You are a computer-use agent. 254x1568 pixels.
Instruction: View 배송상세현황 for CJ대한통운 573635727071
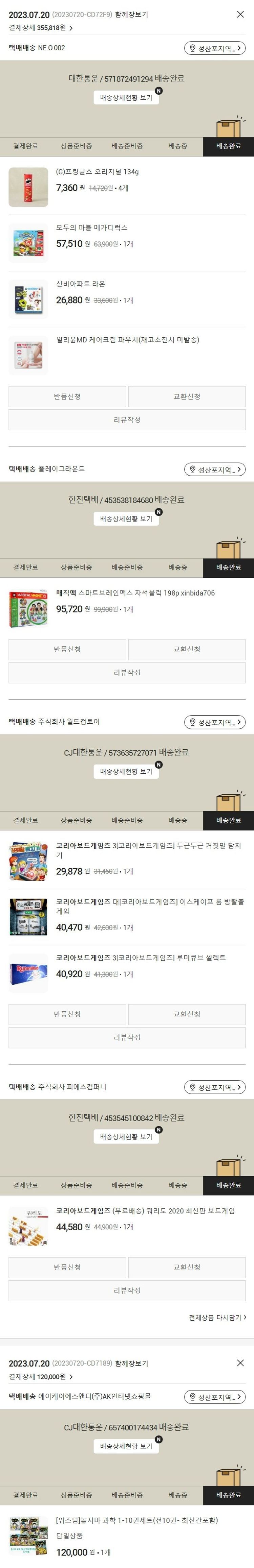coord(126,772)
